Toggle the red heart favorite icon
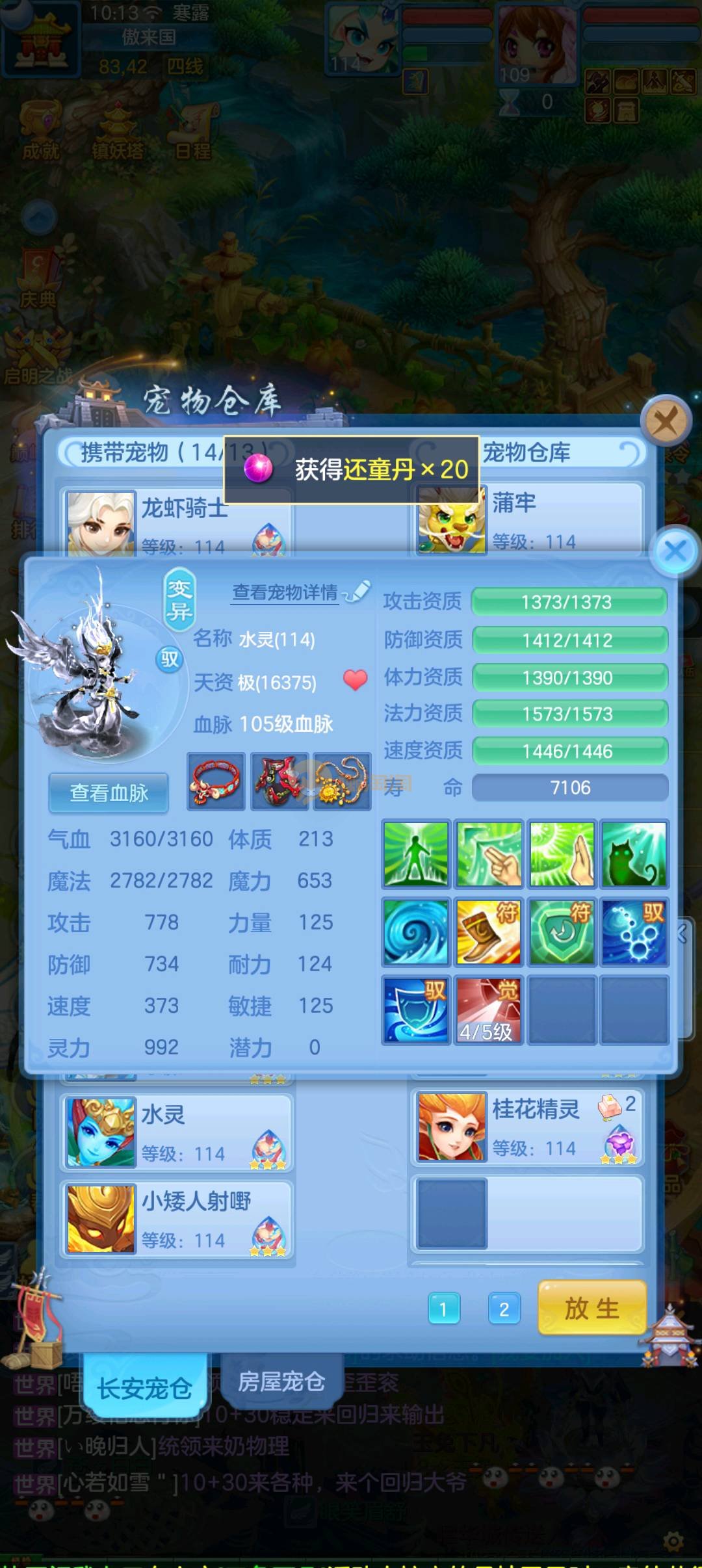 (356, 680)
